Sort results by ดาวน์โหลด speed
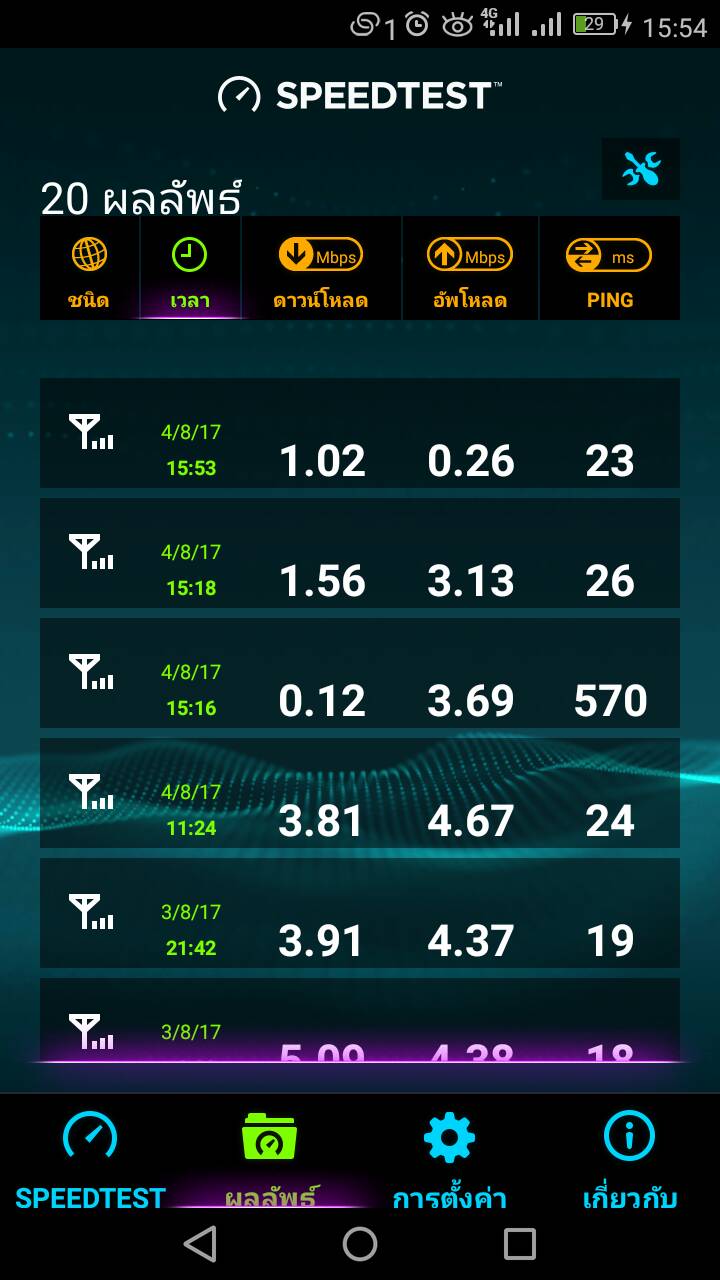The height and width of the screenshot is (1280, 720). click(320, 270)
